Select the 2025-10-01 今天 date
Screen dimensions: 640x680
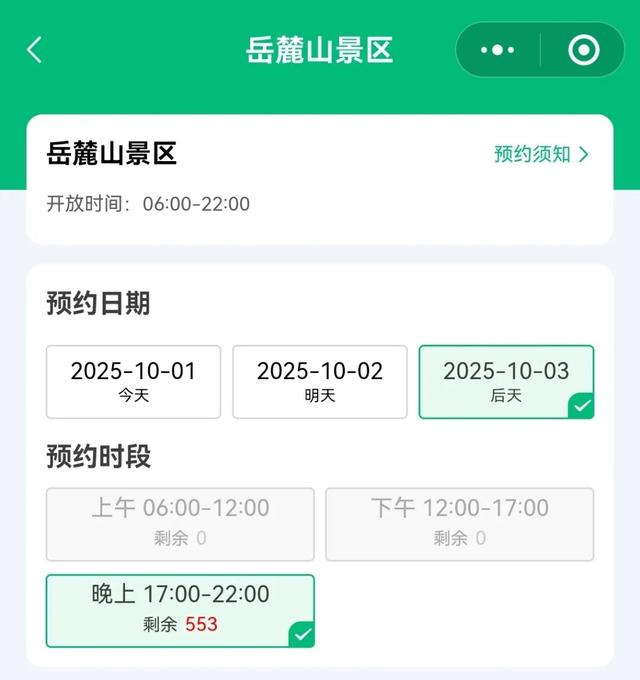(x=133, y=381)
